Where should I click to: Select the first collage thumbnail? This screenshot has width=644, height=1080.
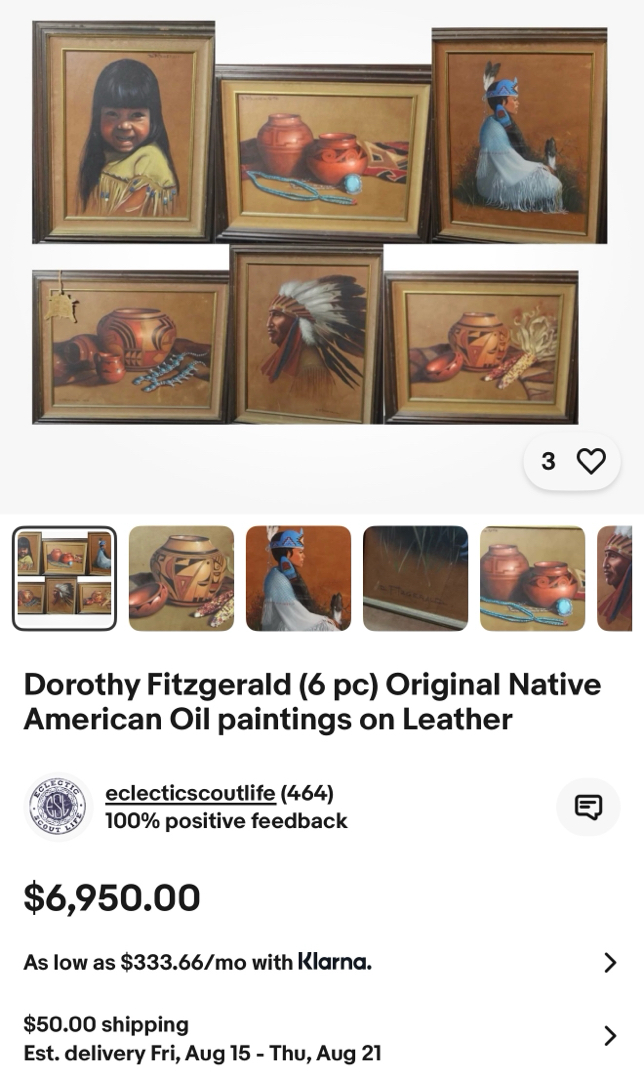[x=64, y=579]
